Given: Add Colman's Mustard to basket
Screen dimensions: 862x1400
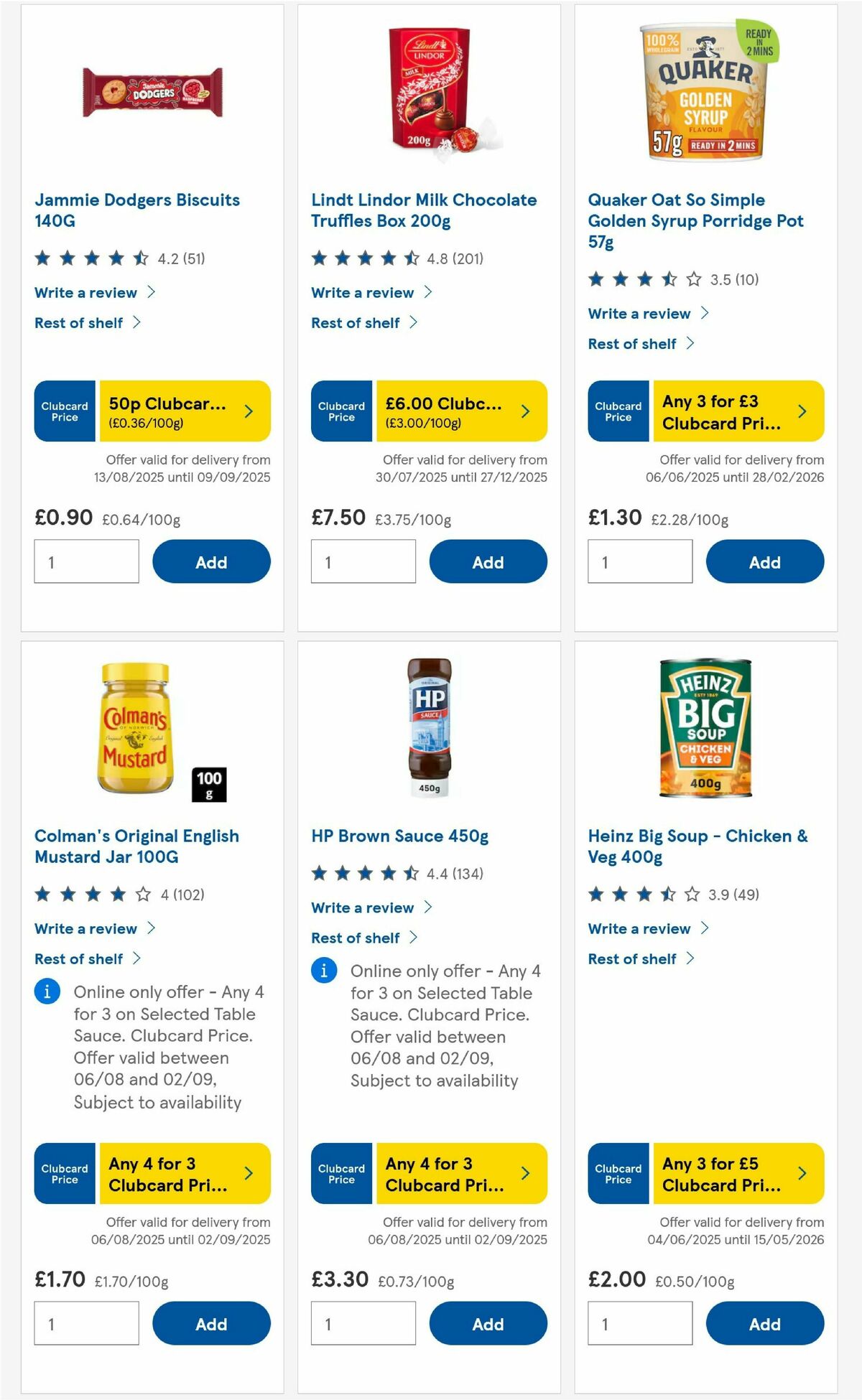Looking at the screenshot, I should click(210, 1323).
